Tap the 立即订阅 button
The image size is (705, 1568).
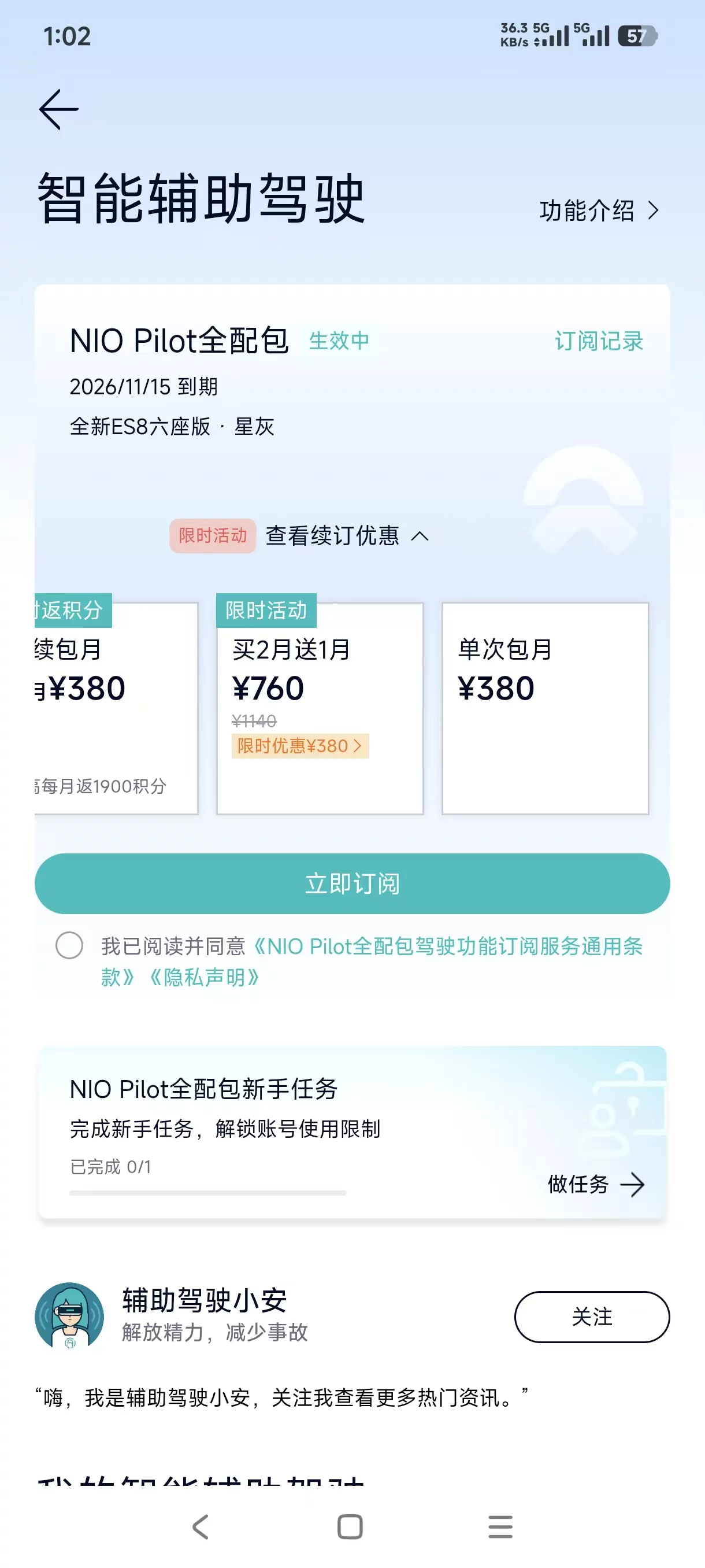click(x=352, y=883)
